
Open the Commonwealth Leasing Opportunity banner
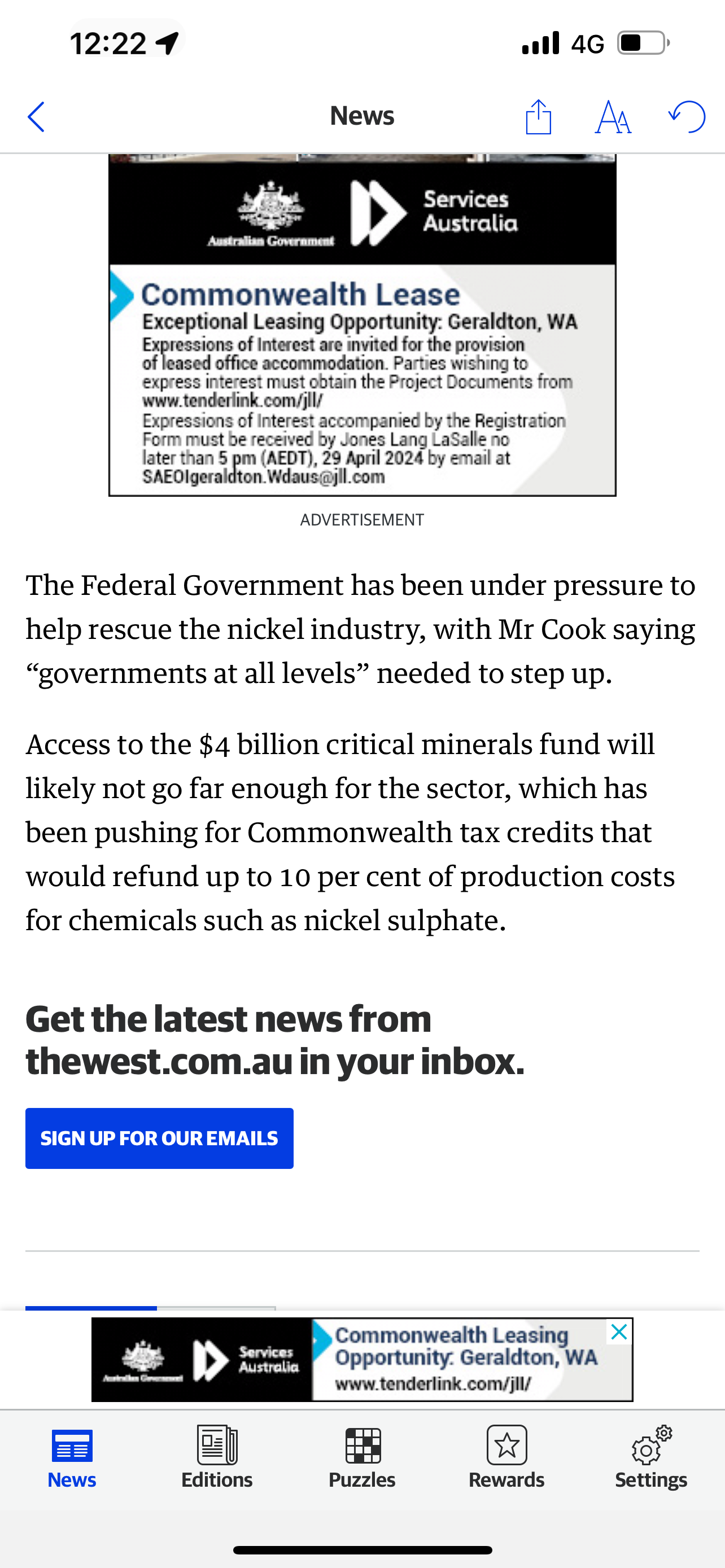(362, 1360)
